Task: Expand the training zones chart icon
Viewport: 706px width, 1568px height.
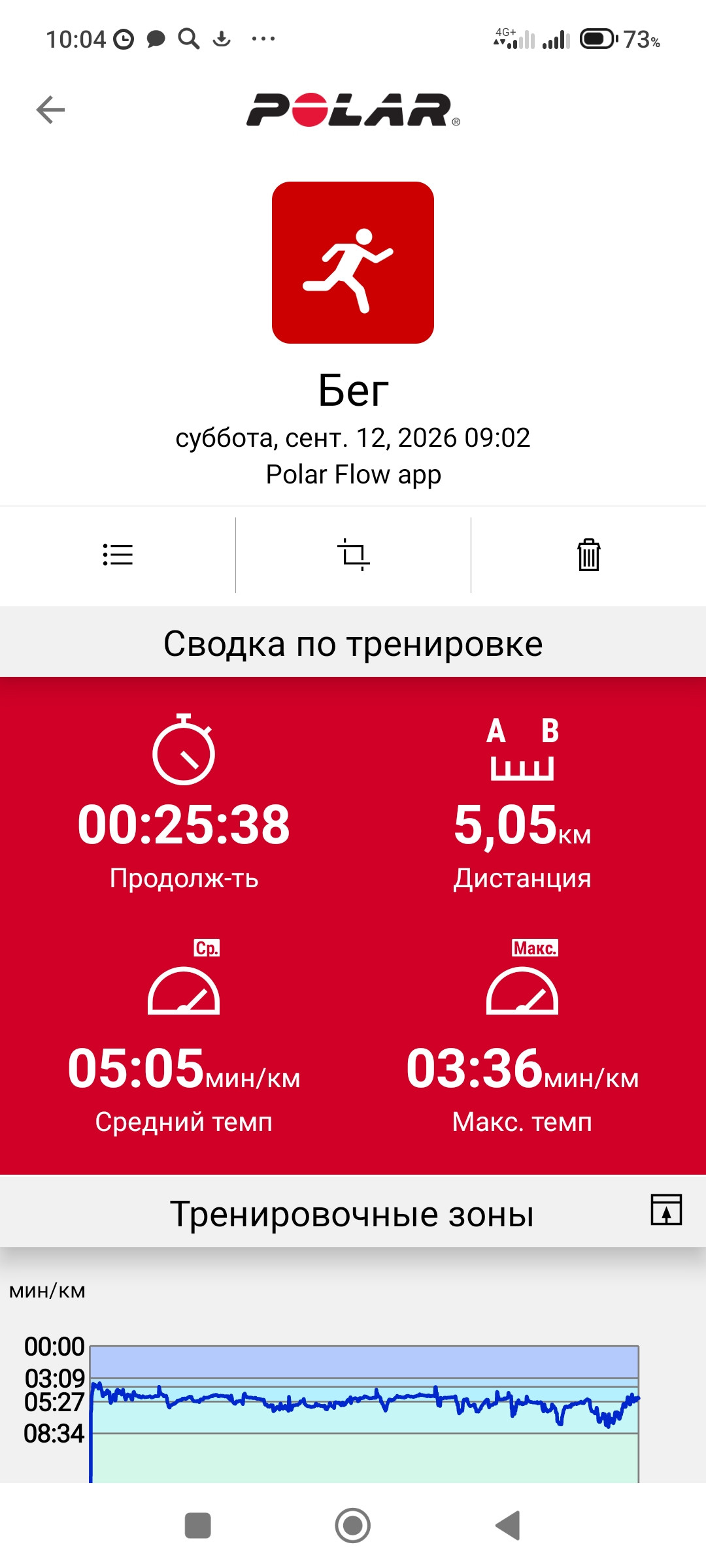Action: coord(666,1209)
